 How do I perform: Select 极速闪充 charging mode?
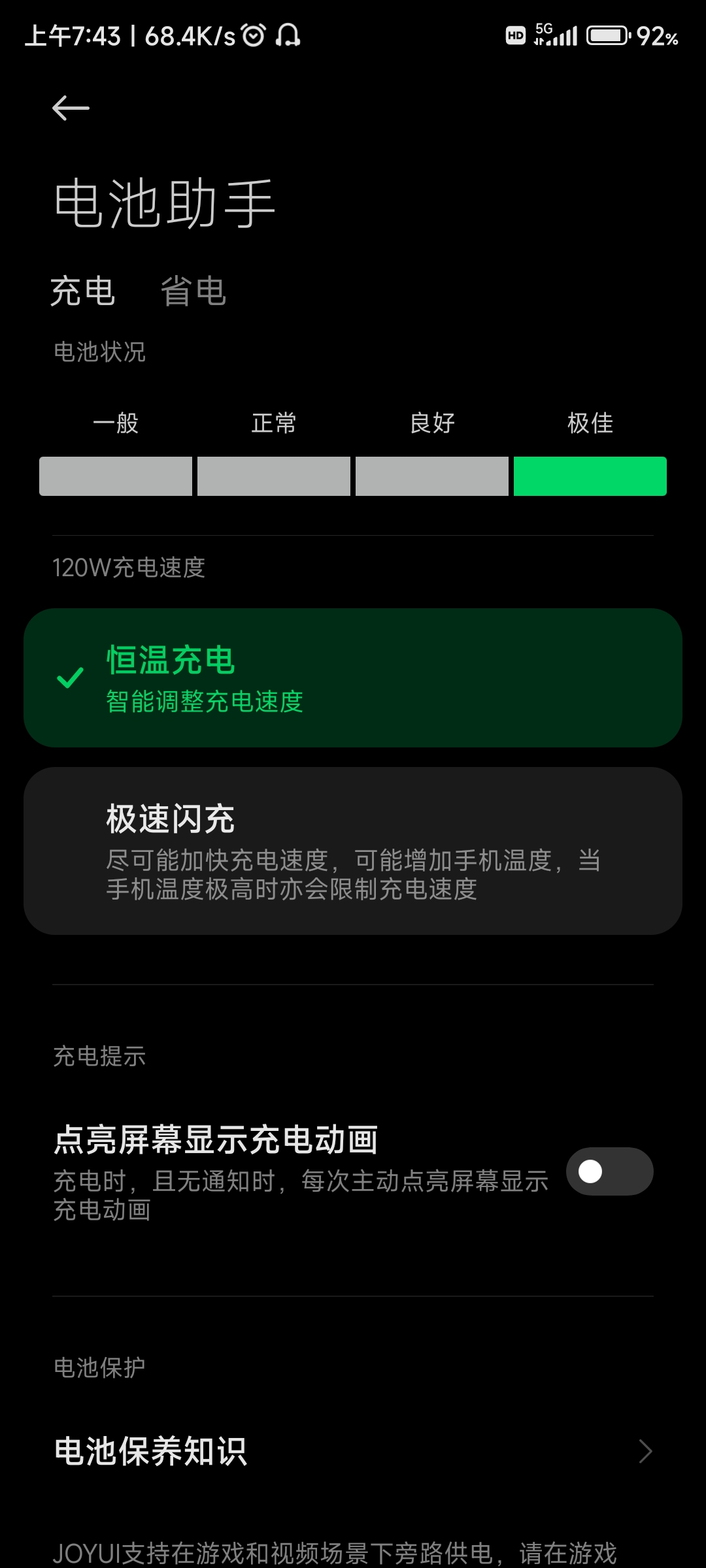coord(353,851)
